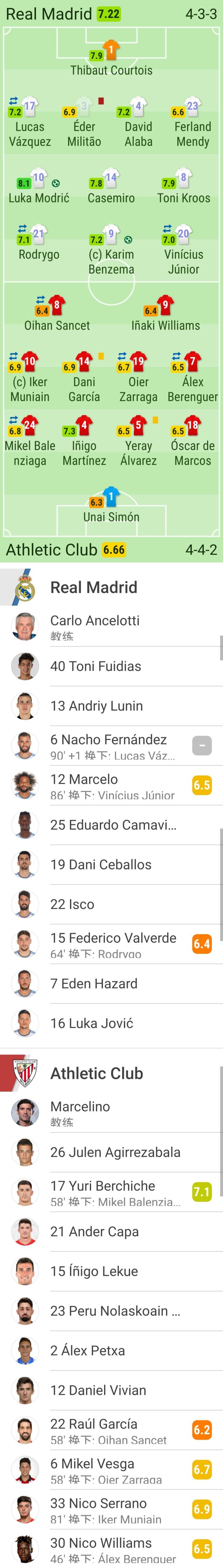Select Unai Simón in the lineup
223x1568 pixels.
(111, 507)
